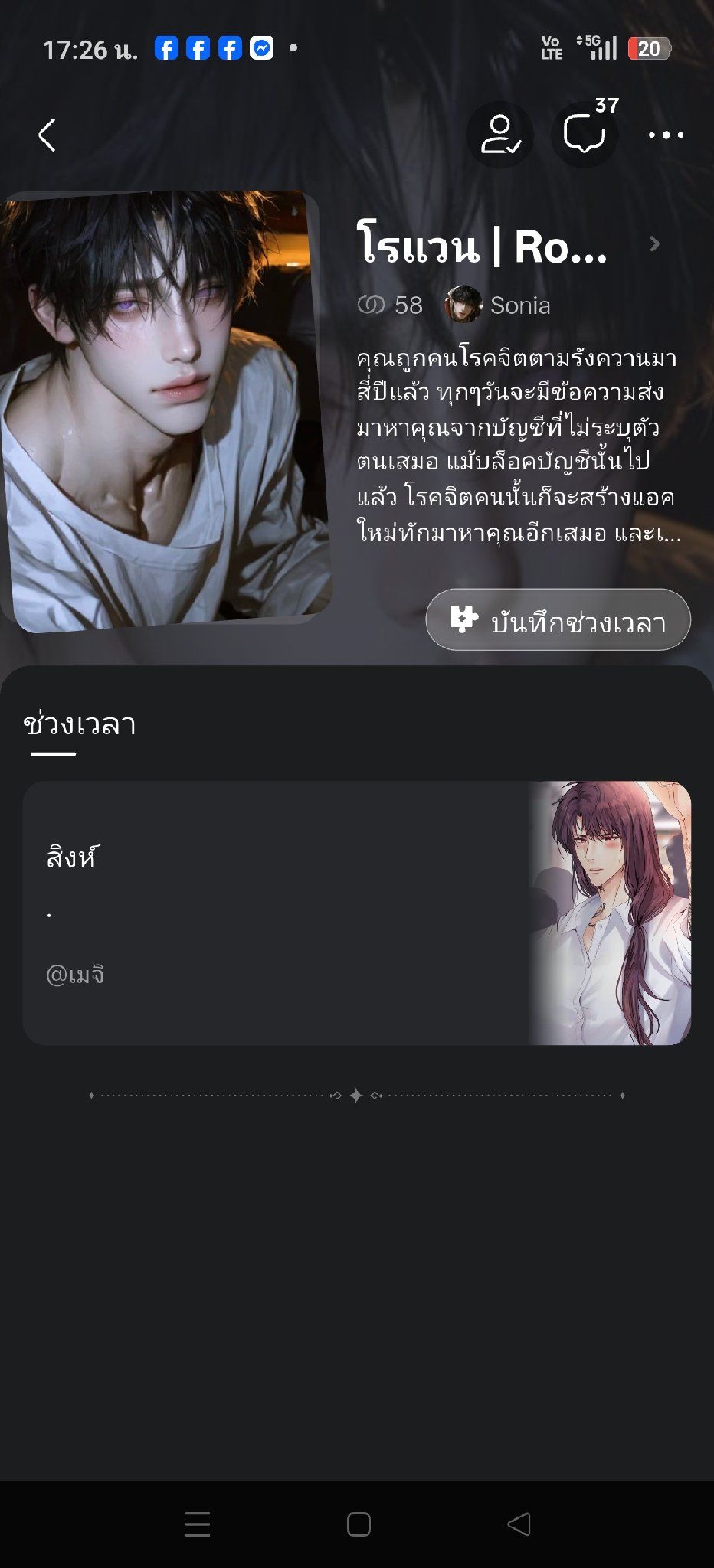
Task: View the โรแวน character portrait
Action: pyautogui.click(x=165, y=411)
